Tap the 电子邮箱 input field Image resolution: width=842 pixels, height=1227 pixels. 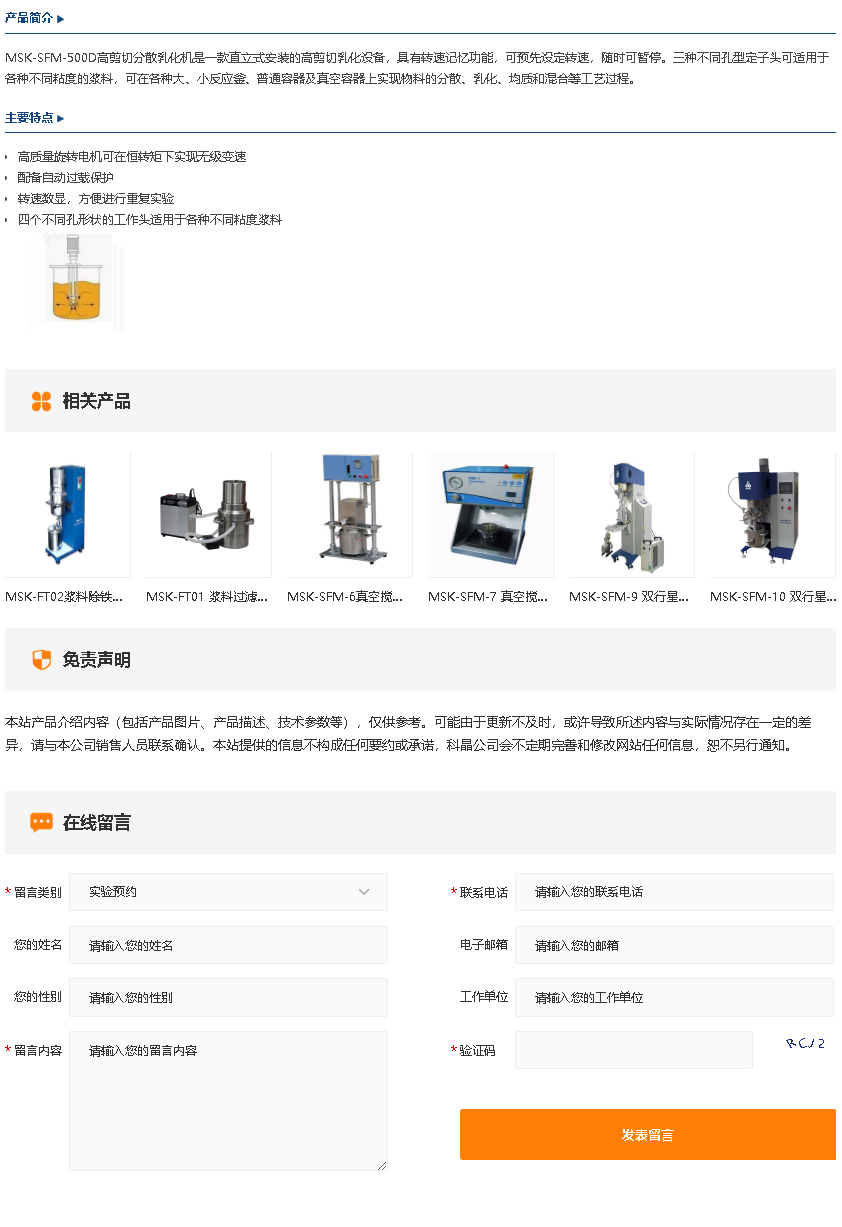[673, 945]
